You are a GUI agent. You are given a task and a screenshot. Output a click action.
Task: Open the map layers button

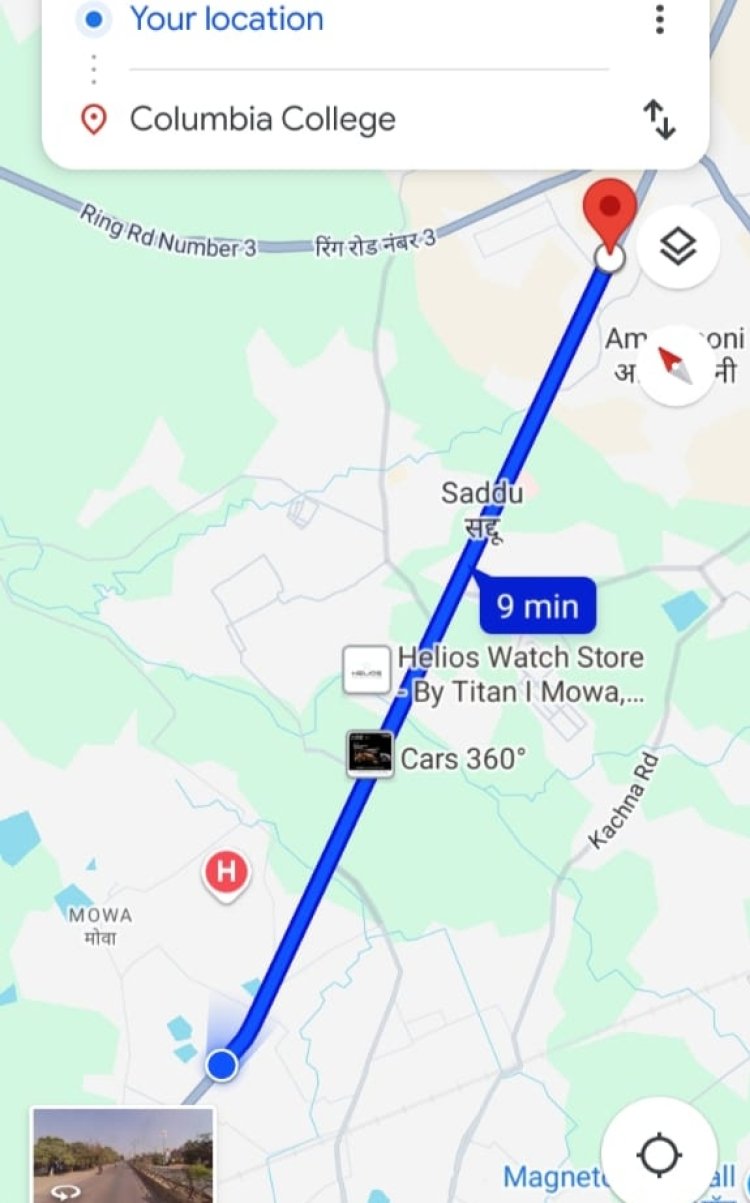(x=678, y=246)
